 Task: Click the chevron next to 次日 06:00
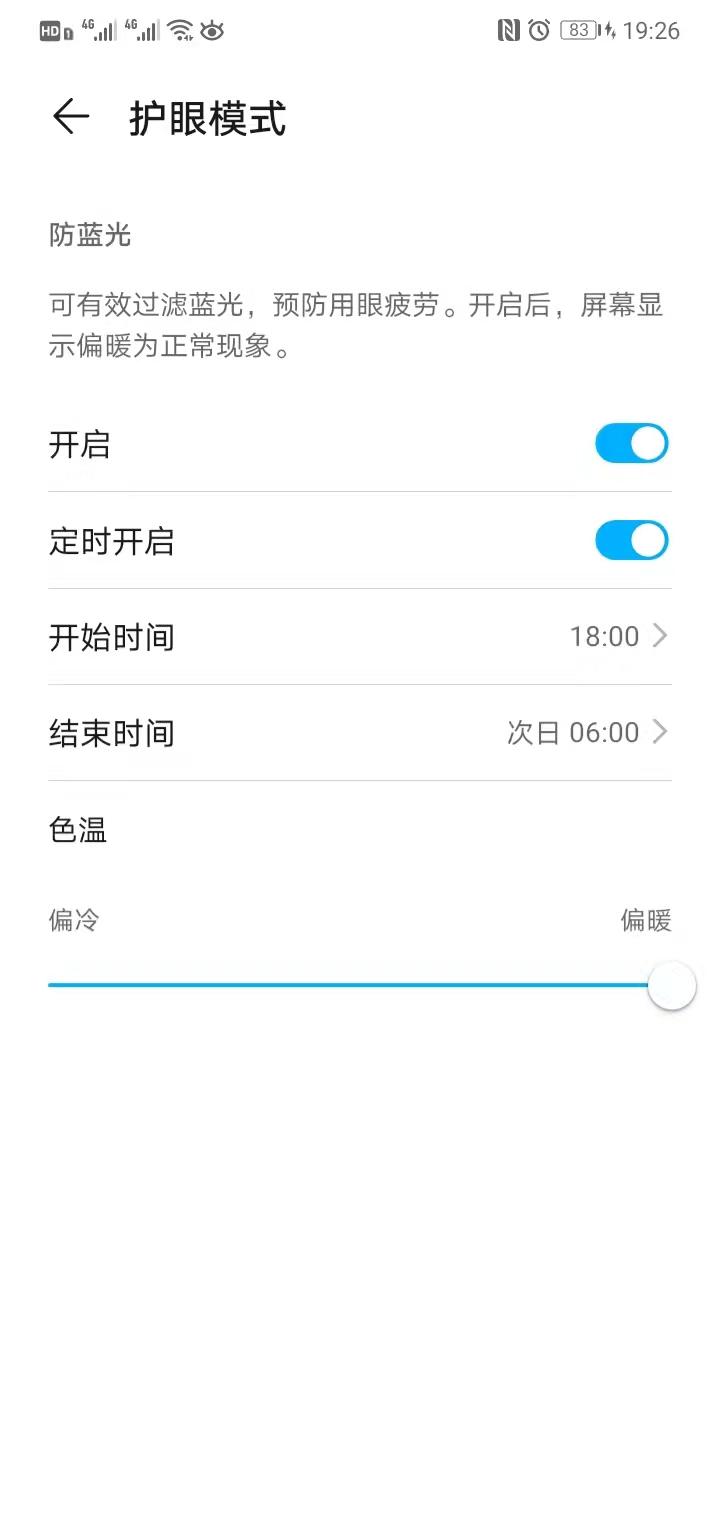pyautogui.click(x=660, y=732)
